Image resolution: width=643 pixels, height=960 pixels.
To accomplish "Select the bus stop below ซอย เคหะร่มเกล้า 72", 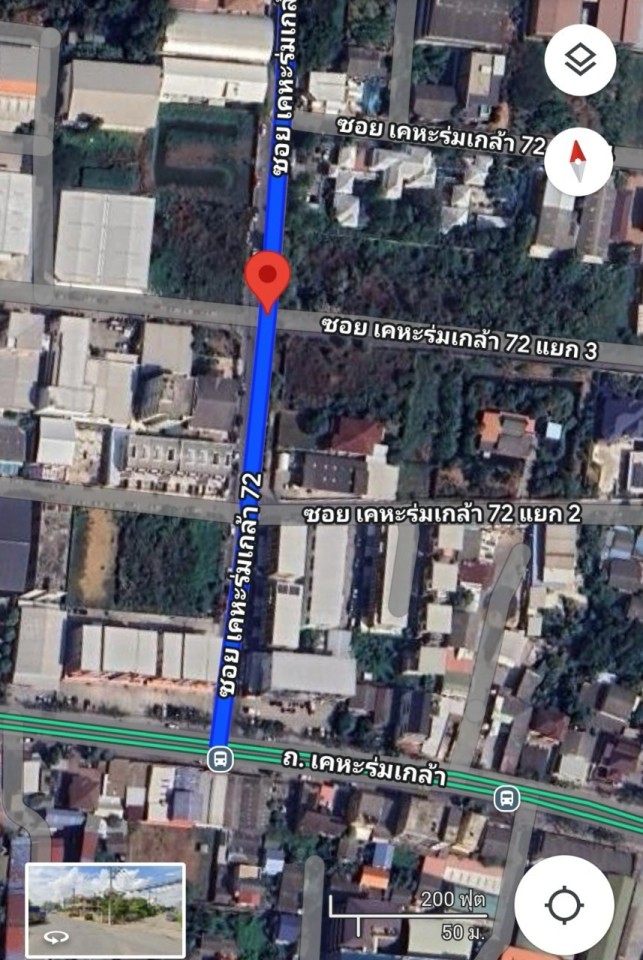I will pyautogui.click(x=221, y=759).
